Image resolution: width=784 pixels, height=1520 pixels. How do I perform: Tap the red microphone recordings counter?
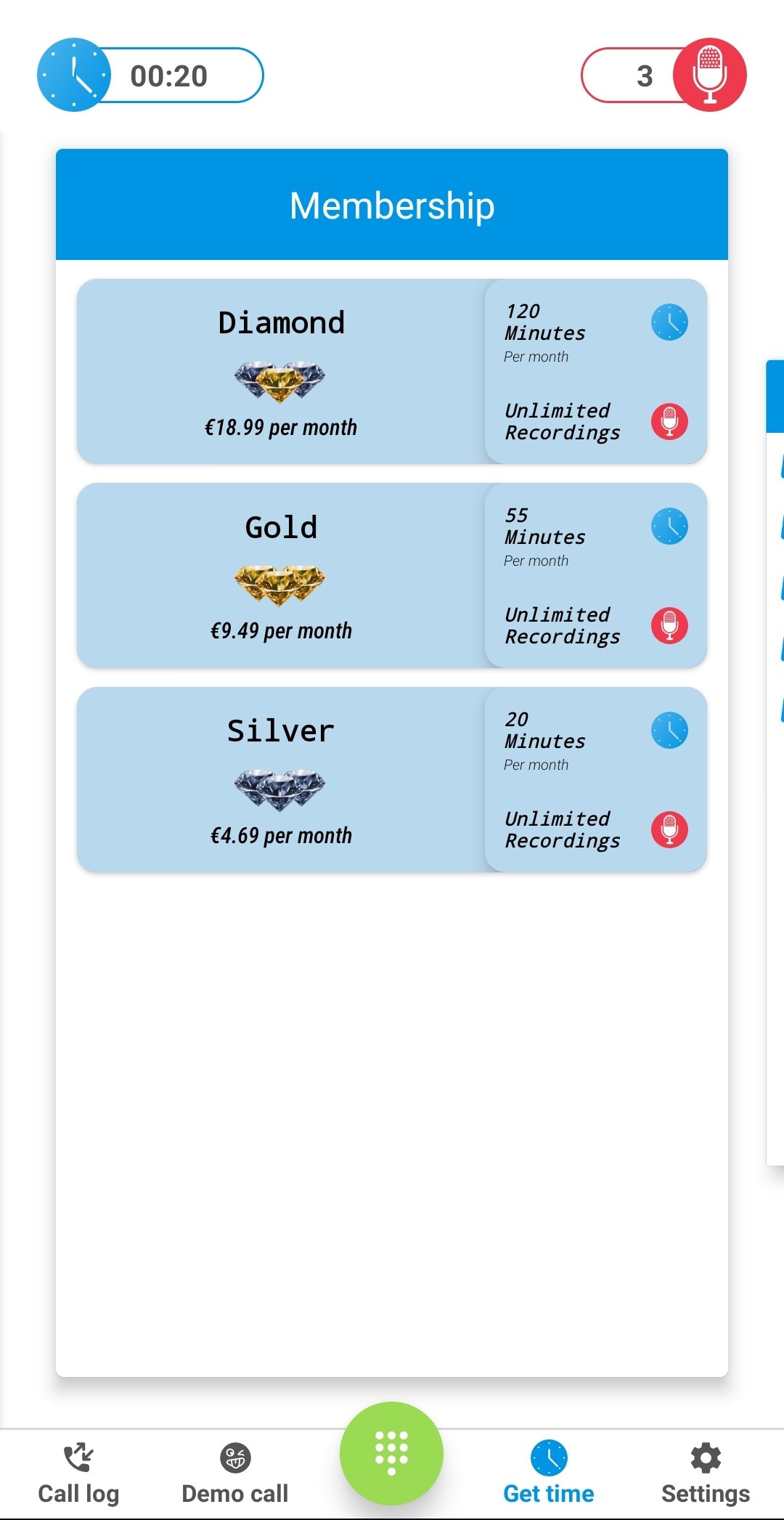pyautogui.click(x=663, y=75)
